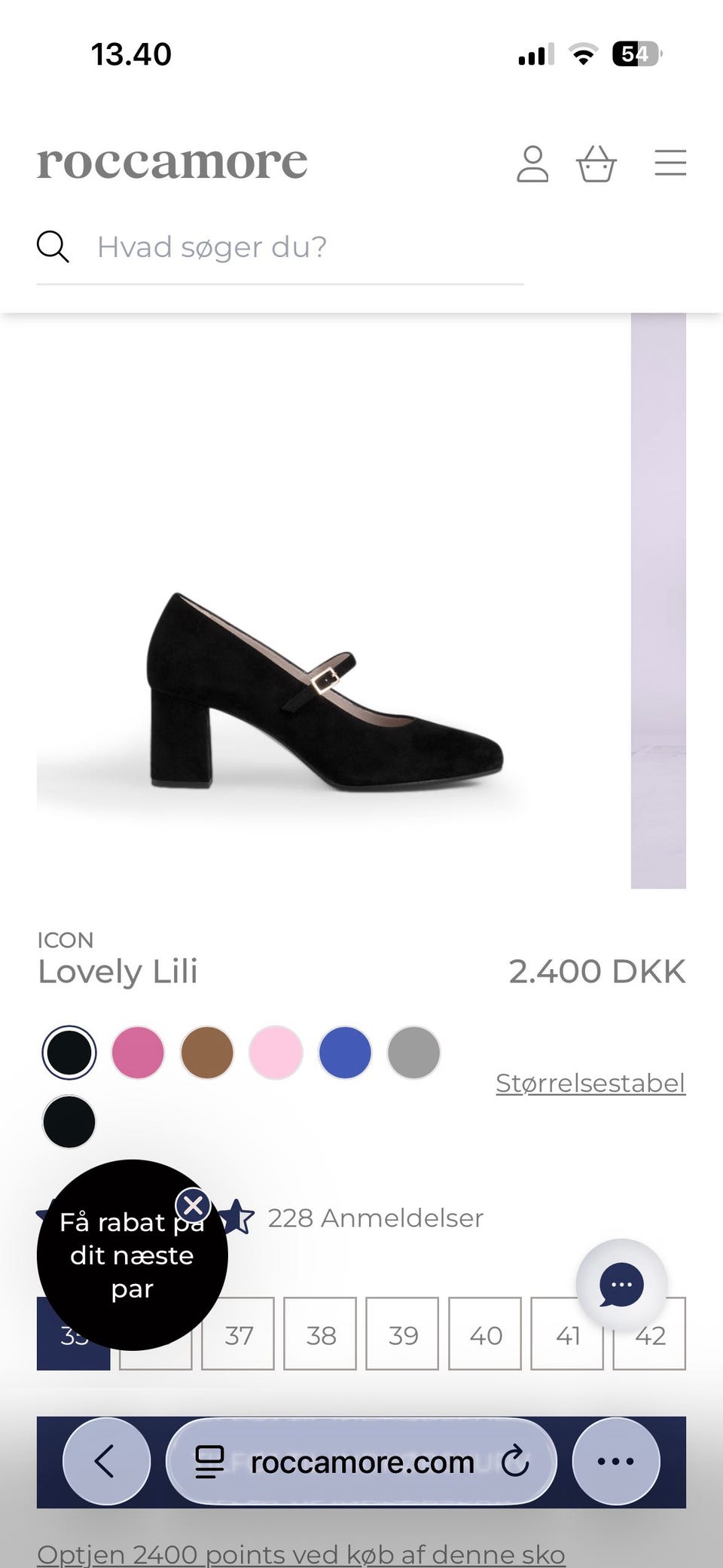Select the hot pink color swatch

click(138, 1052)
